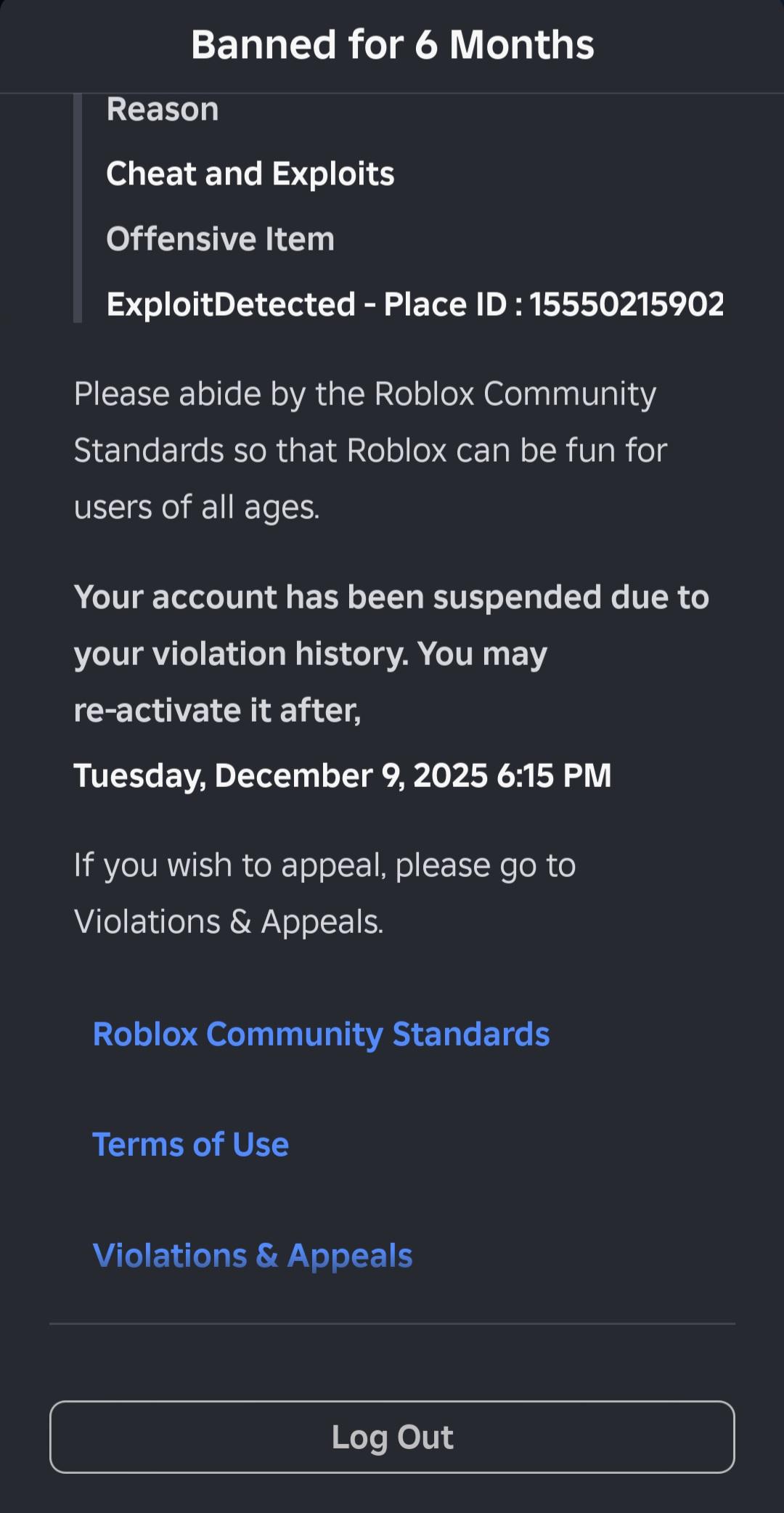Click the appeal instructions paragraph
784x1513 pixels.
pos(324,892)
